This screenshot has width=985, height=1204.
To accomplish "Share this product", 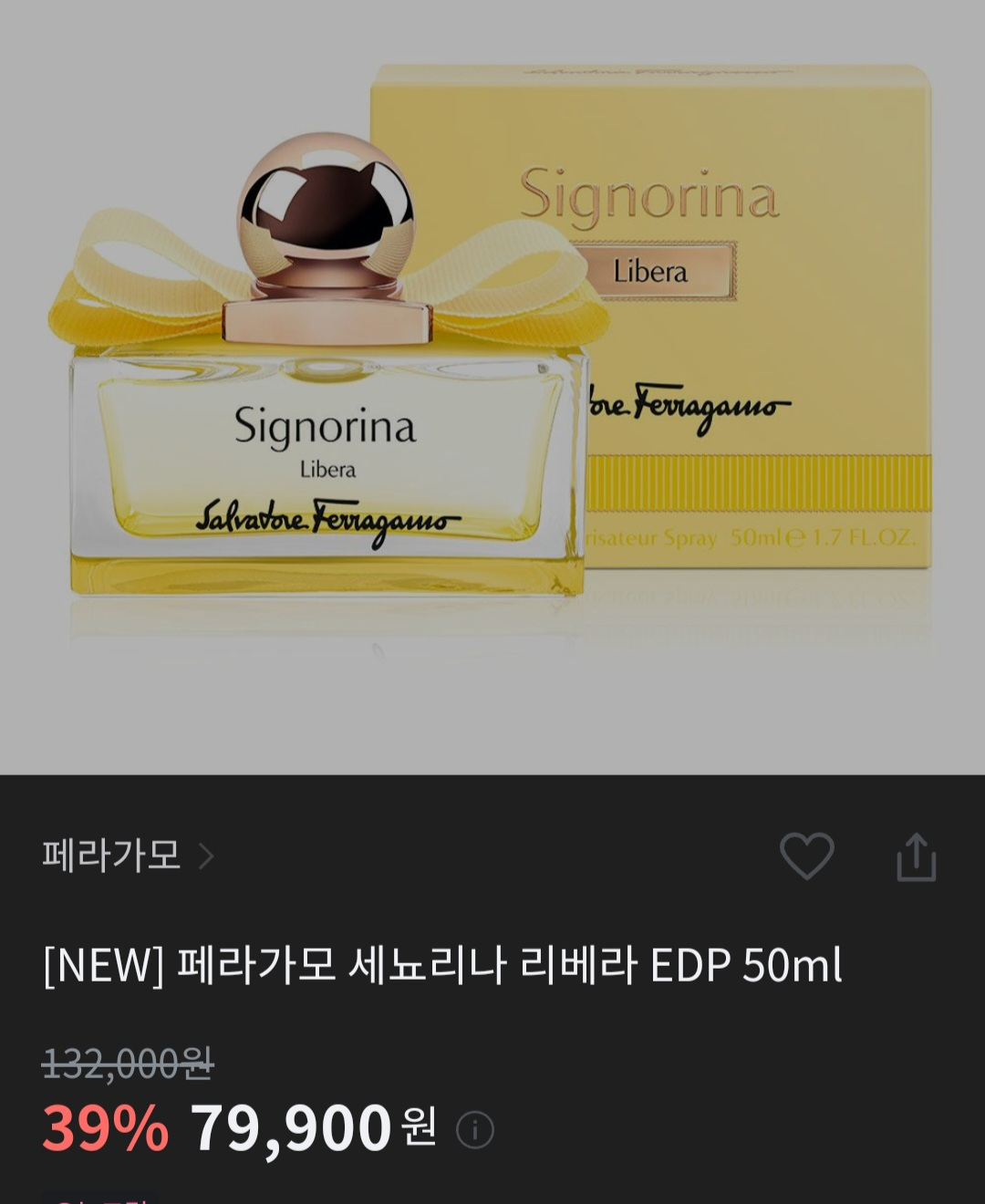I will tap(916, 857).
